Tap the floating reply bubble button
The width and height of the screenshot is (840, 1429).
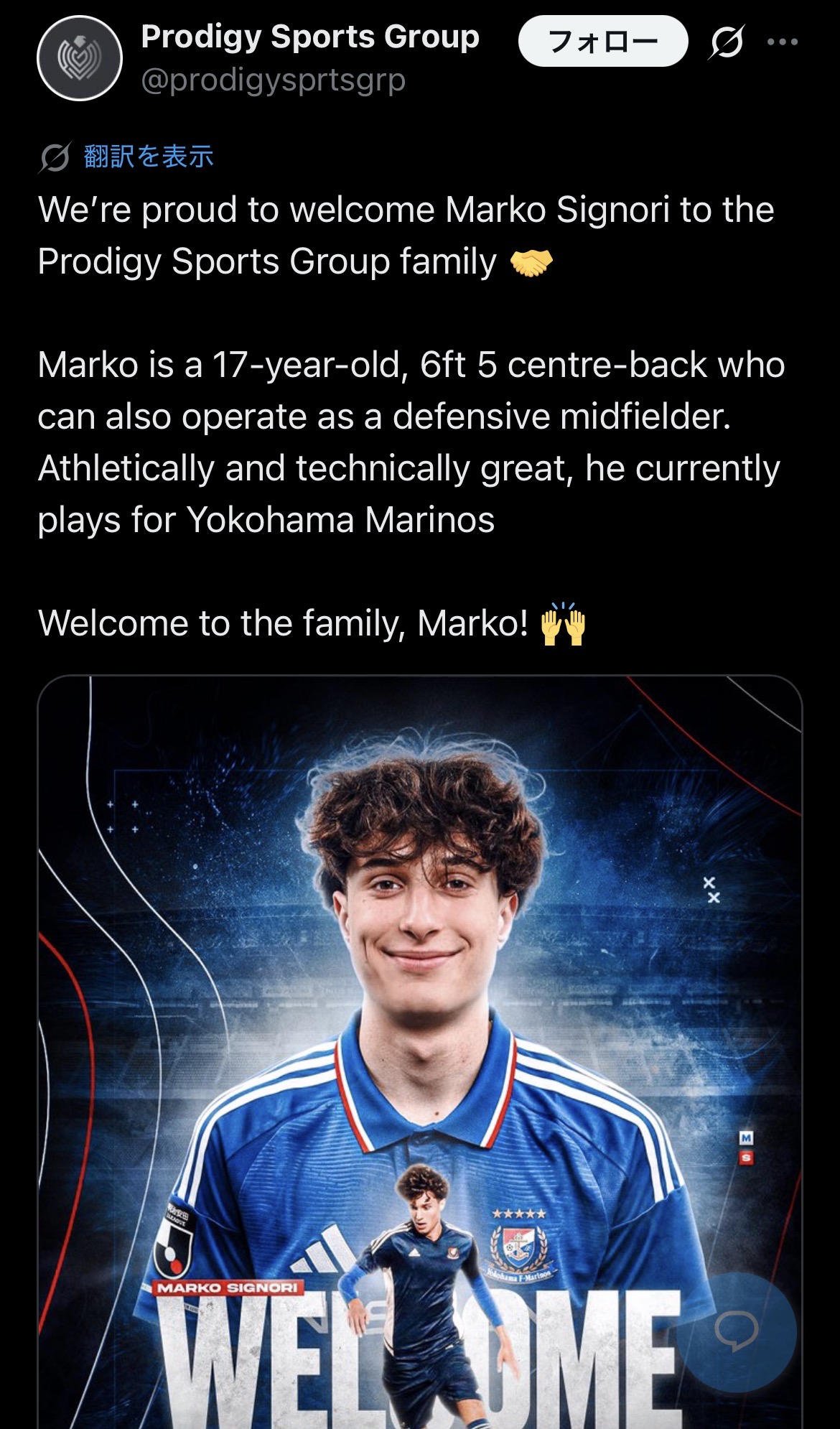737,1331
